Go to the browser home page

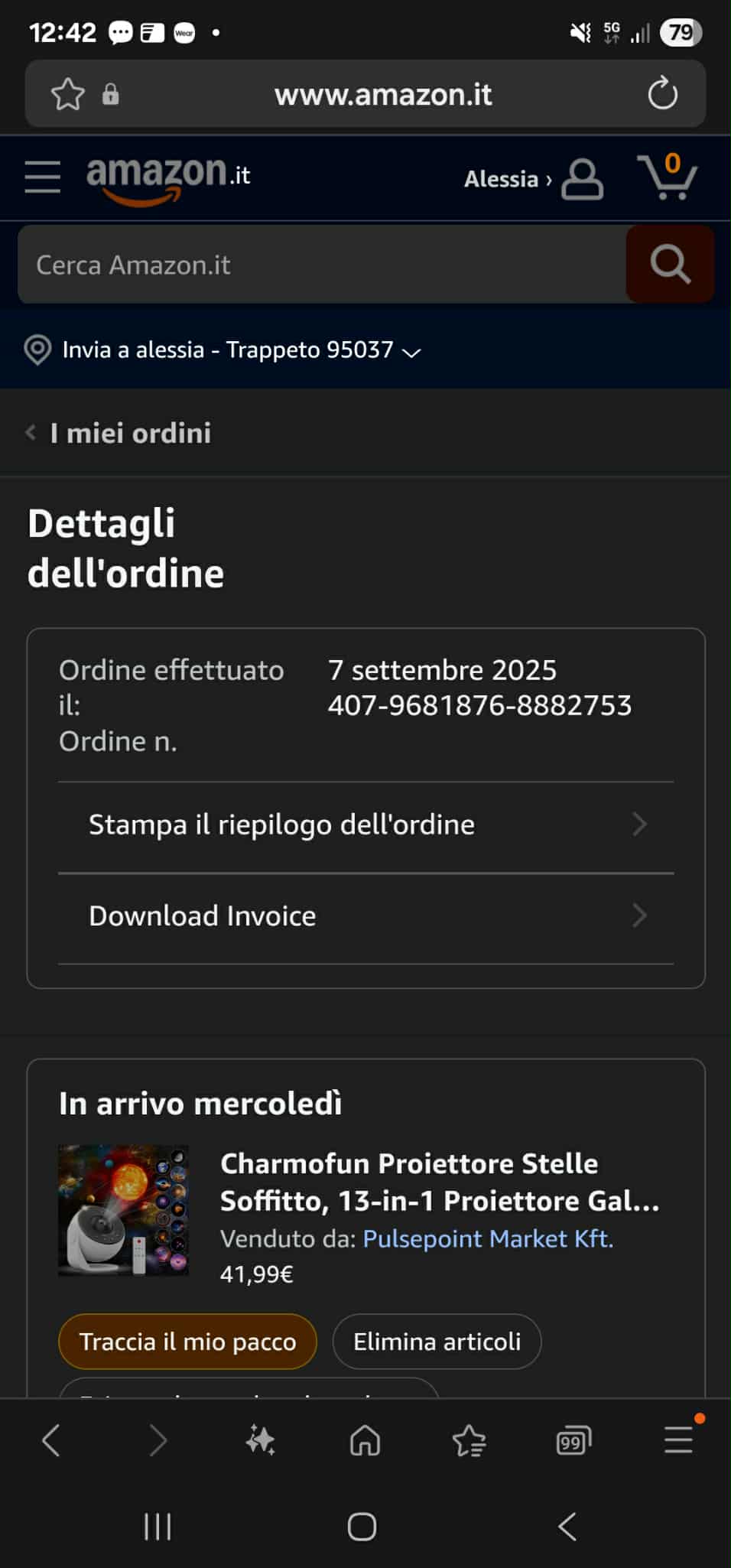365,1442
